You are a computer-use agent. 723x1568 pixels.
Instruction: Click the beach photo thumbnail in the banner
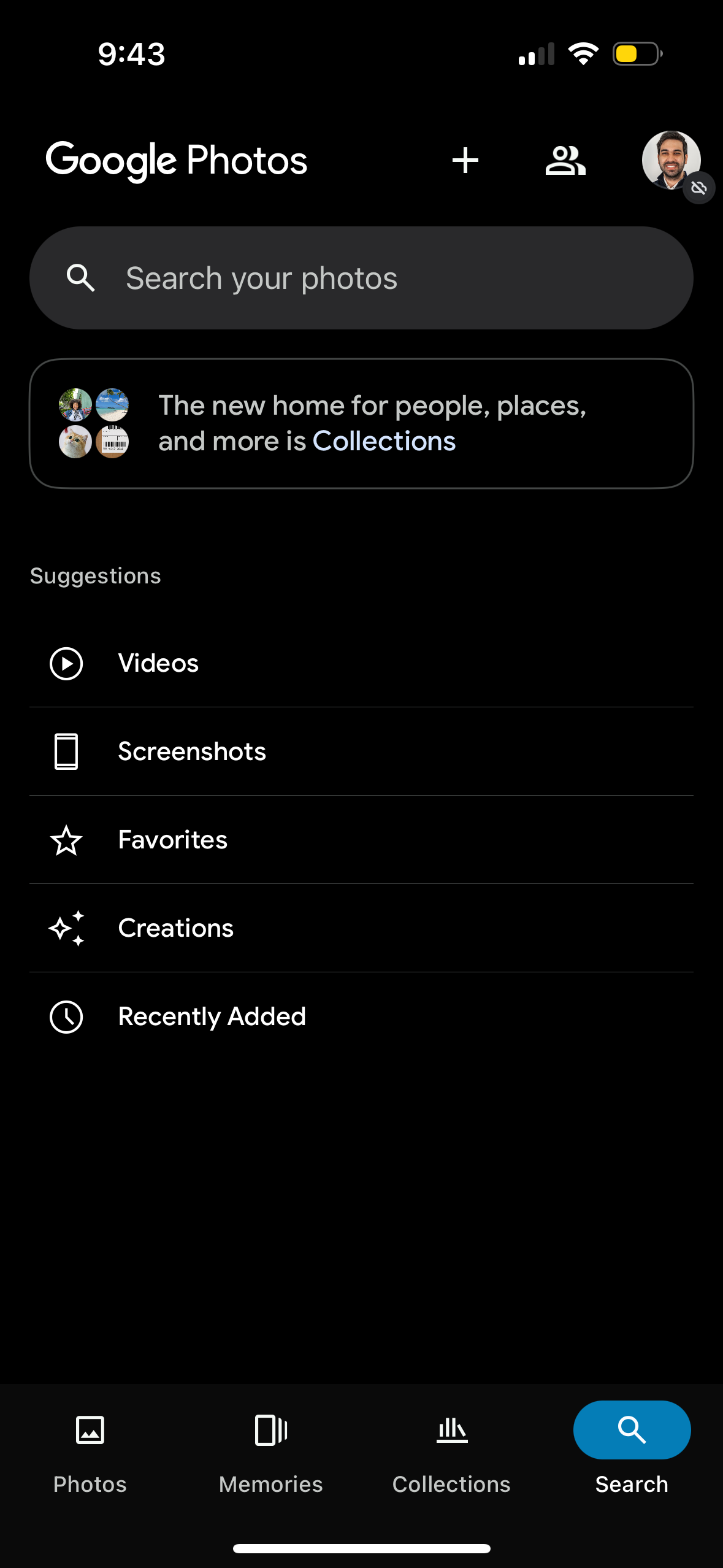(112, 405)
